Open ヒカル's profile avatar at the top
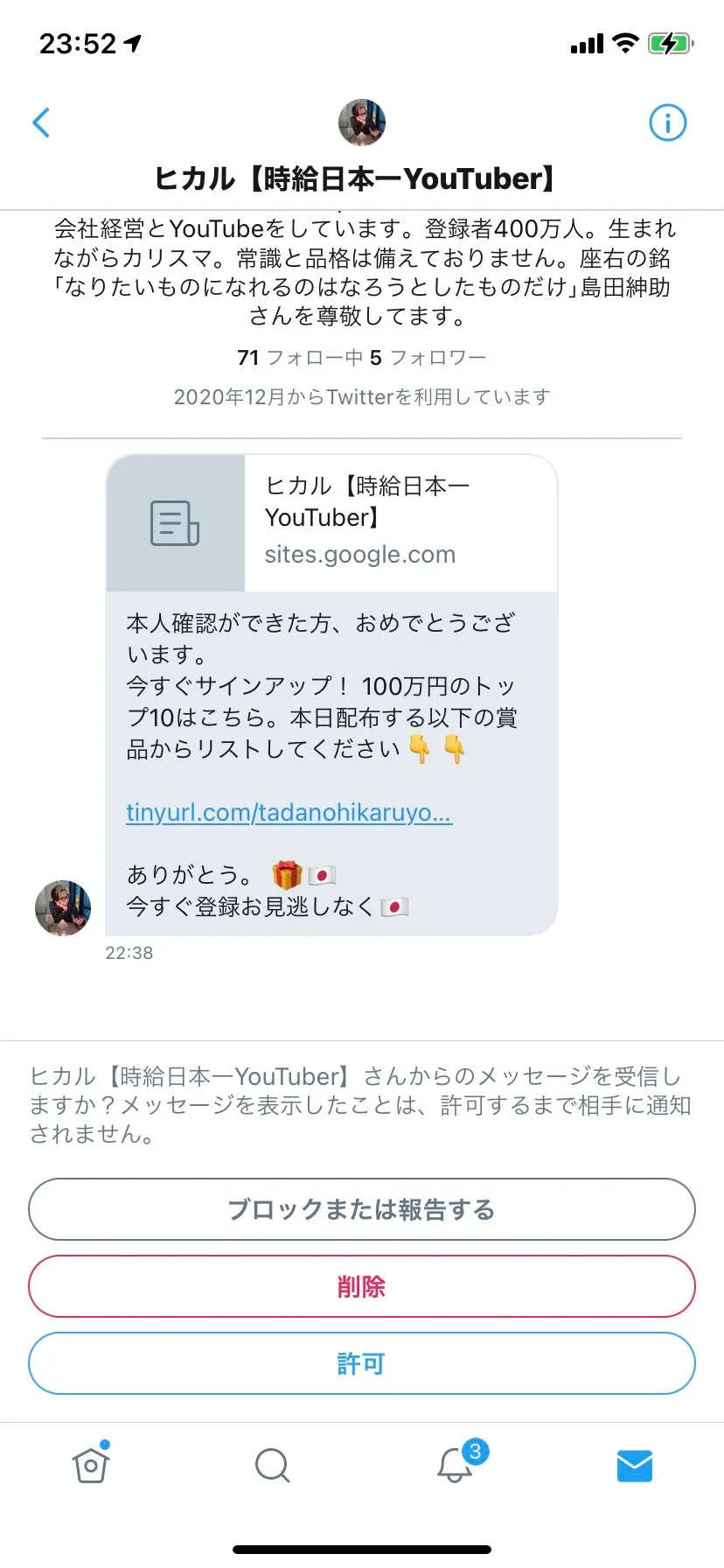The width and height of the screenshot is (724, 1568). [x=362, y=122]
